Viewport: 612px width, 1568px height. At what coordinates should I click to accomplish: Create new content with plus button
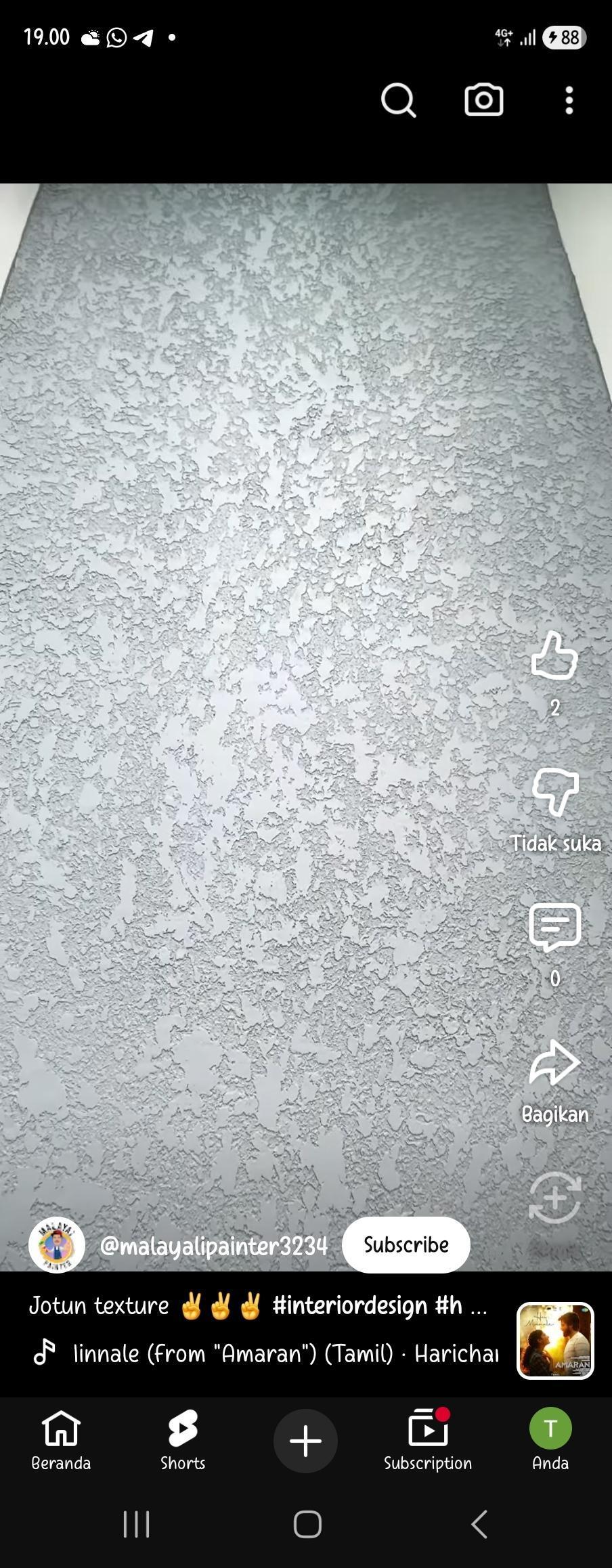click(305, 1441)
